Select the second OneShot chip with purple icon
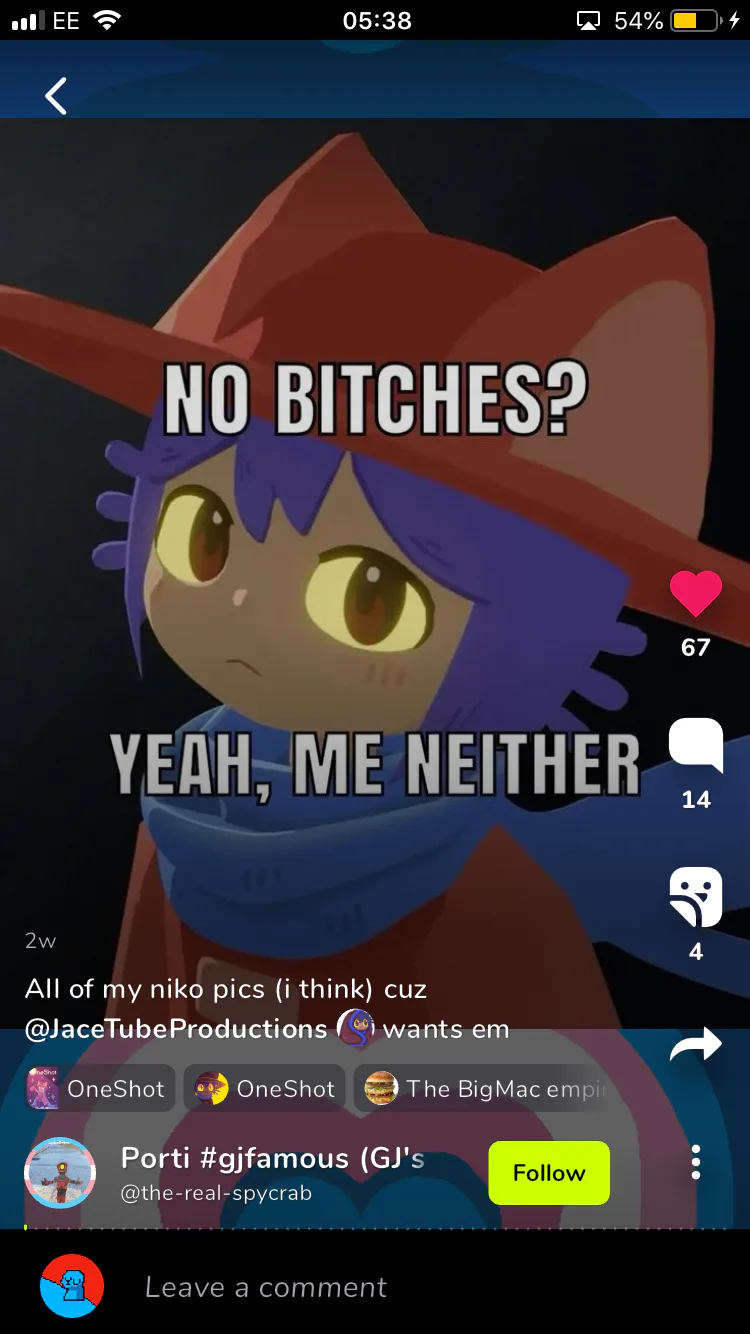The image size is (750, 1334). [x=264, y=1088]
